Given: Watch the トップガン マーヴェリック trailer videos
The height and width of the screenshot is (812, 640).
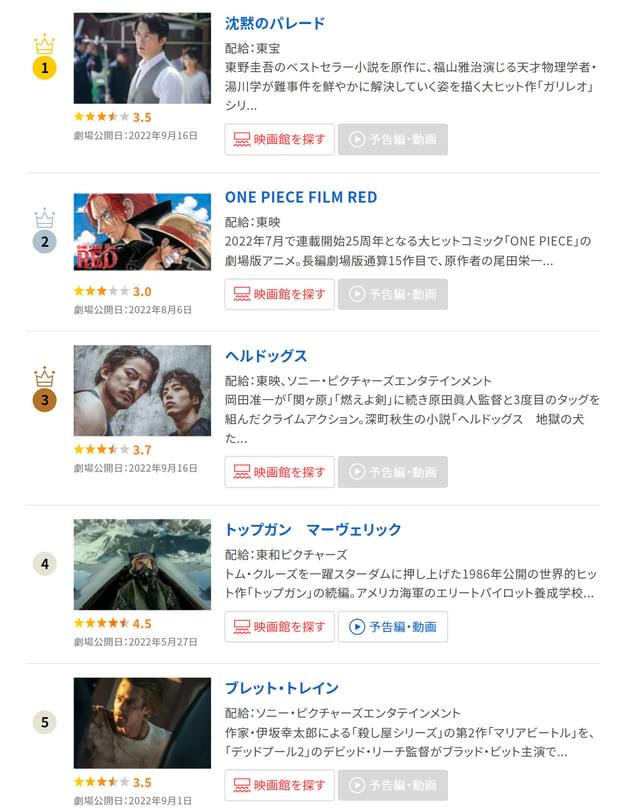Looking at the screenshot, I should tap(392, 627).
